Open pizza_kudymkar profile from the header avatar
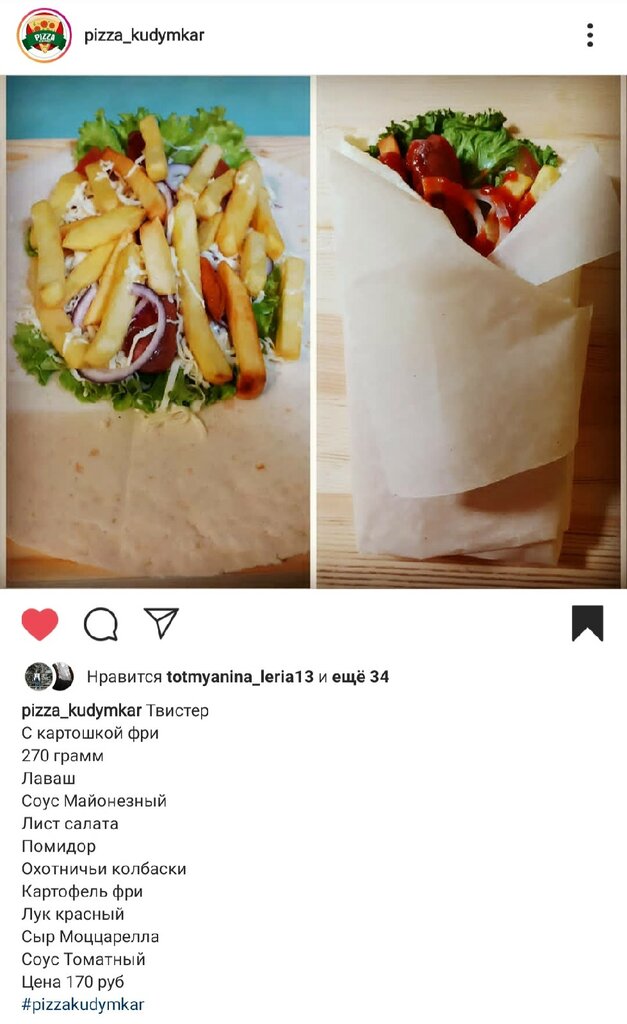The width and height of the screenshot is (627, 1024). click(44, 36)
